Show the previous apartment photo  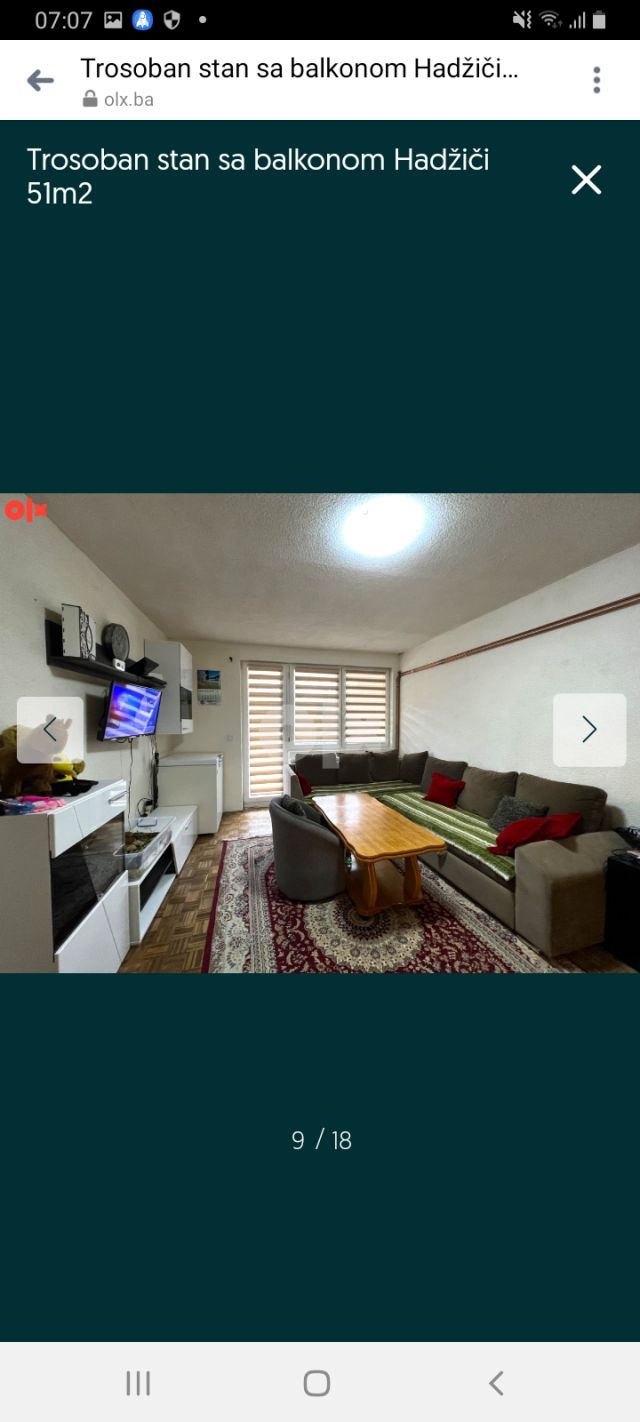coord(50,730)
